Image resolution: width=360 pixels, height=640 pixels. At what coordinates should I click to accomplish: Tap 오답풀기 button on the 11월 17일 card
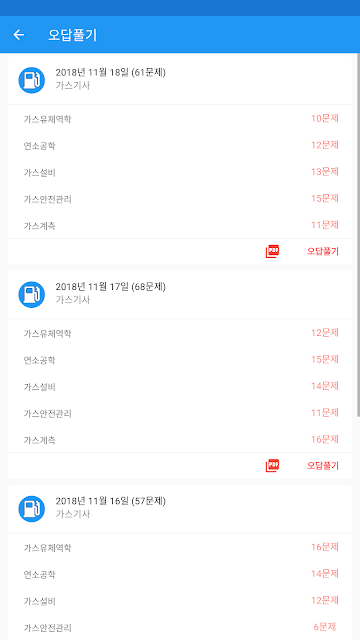click(x=323, y=466)
